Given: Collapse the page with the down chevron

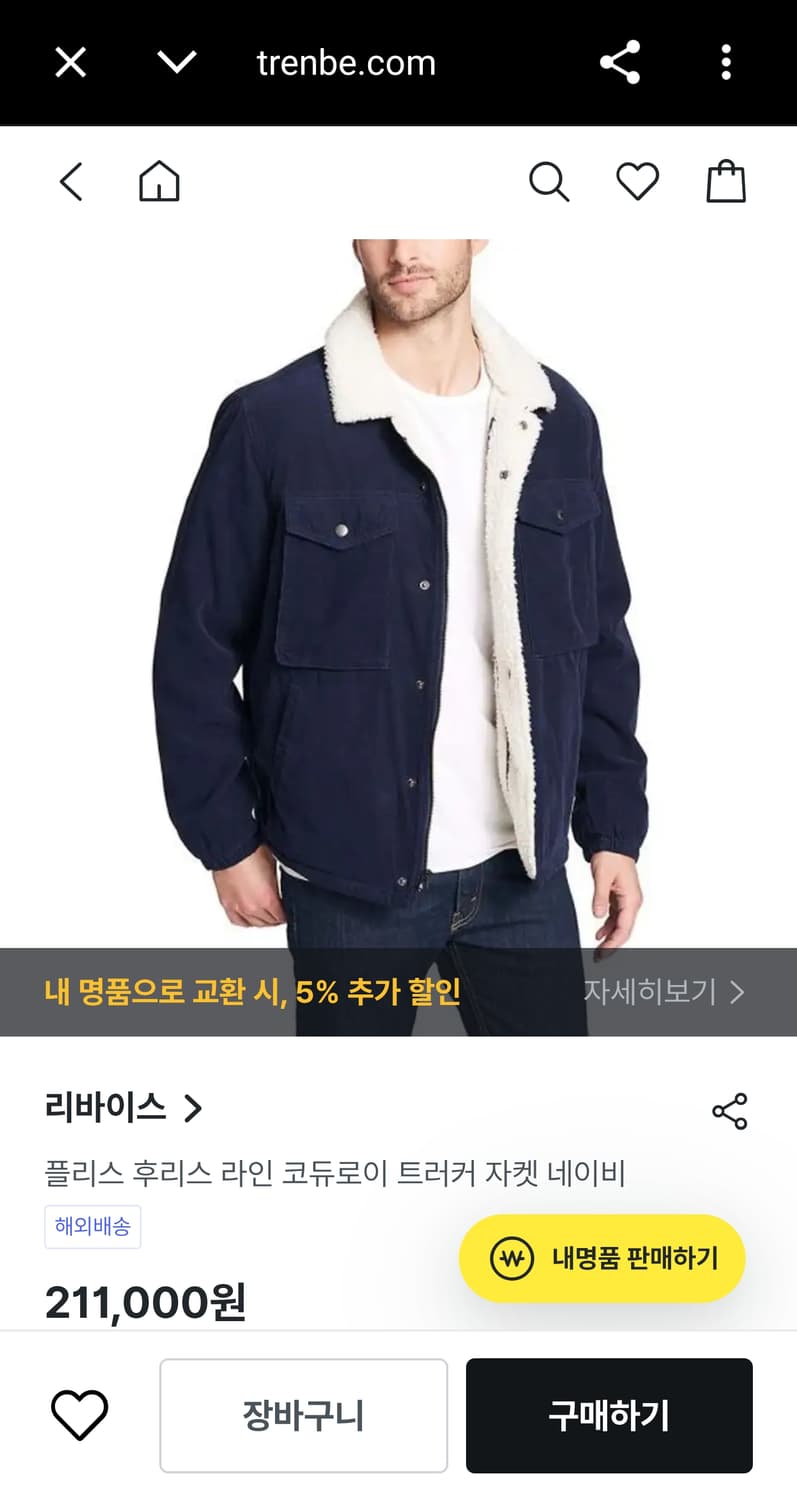Looking at the screenshot, I should 176,62.
